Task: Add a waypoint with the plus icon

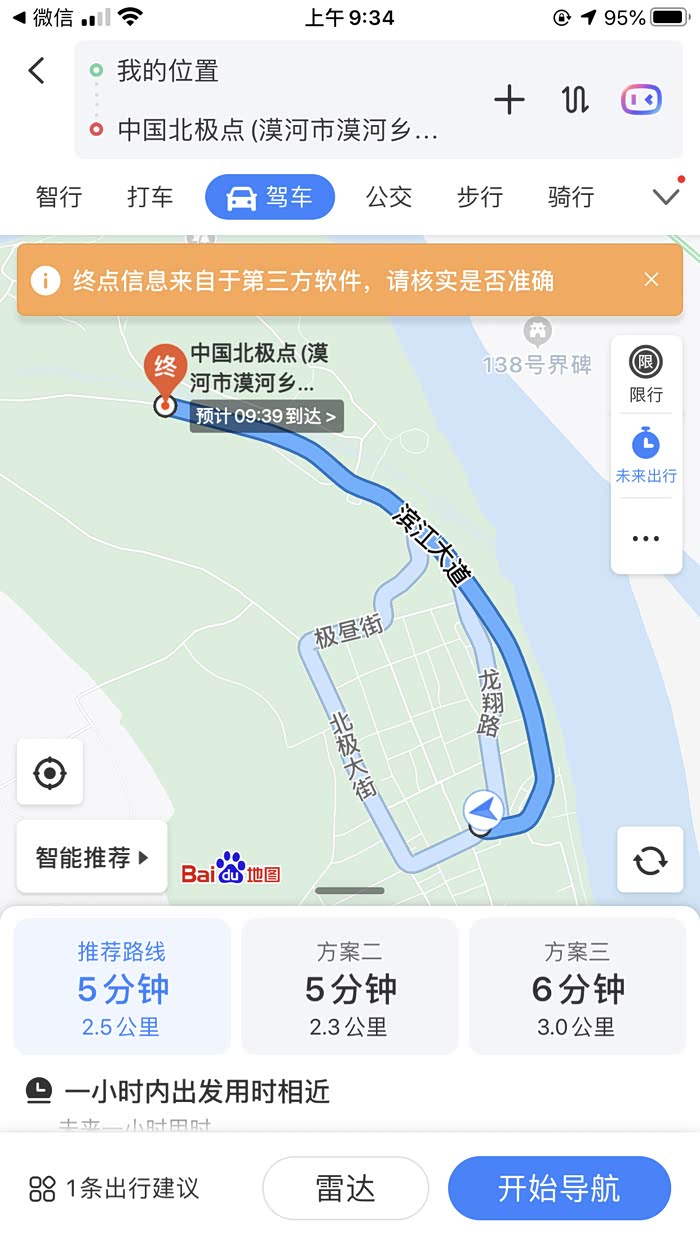Action: point(509,100)
